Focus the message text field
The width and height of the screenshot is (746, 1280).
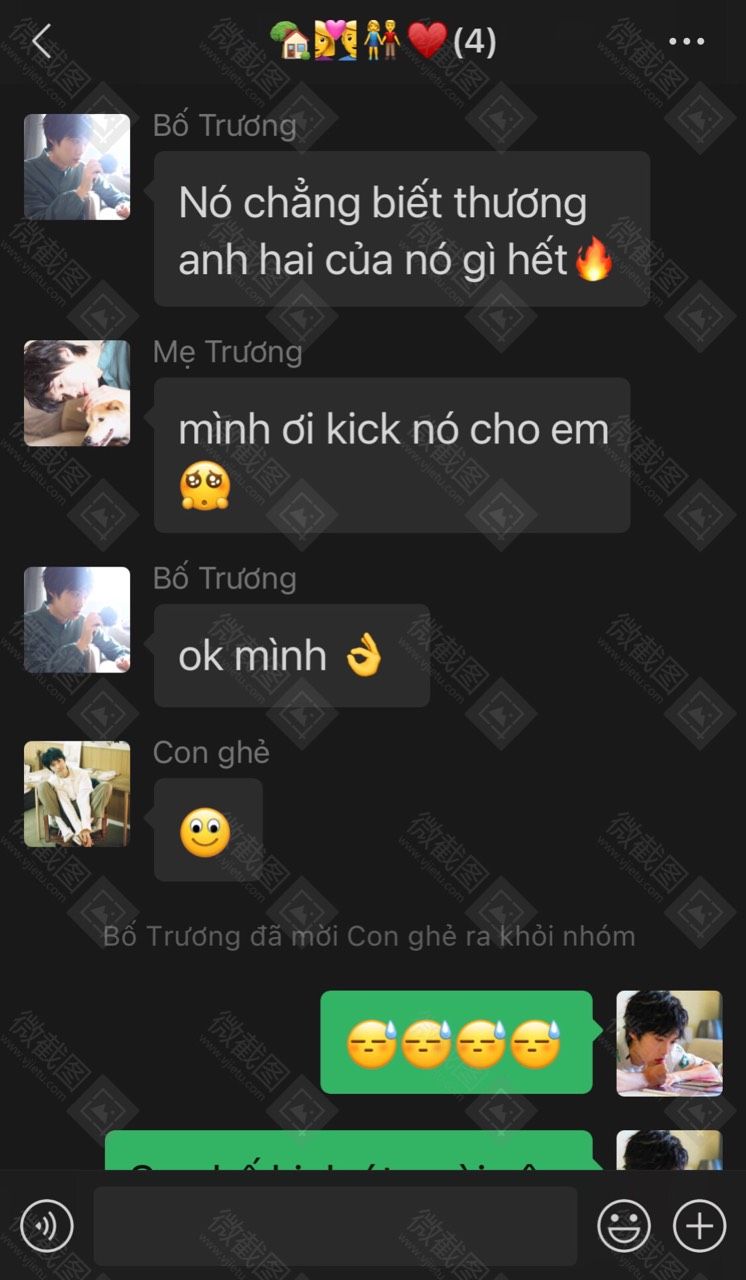(x=335, y=1226)
